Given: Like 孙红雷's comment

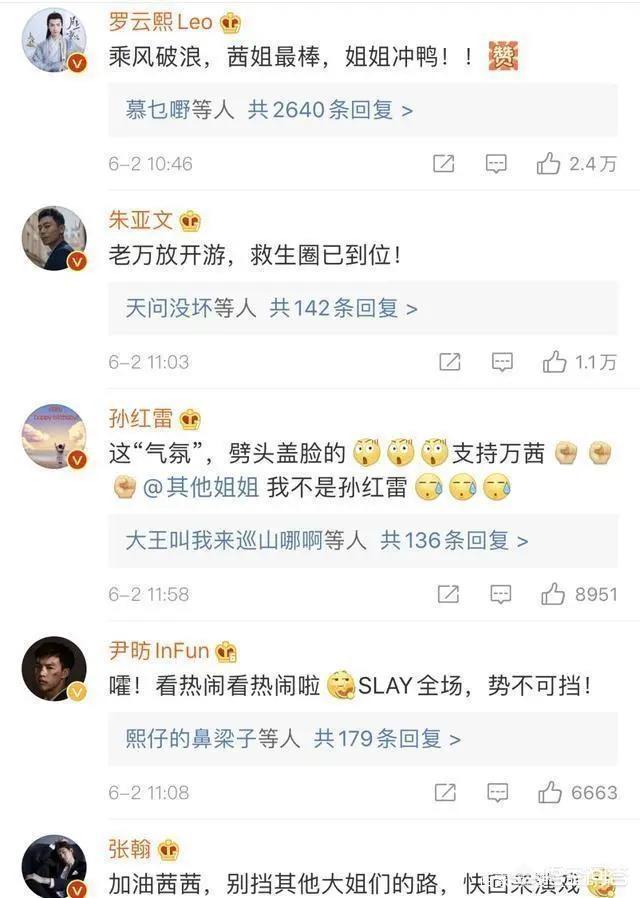Looking at the screenshot, I should pyautogui.click(x=553, y=594).
